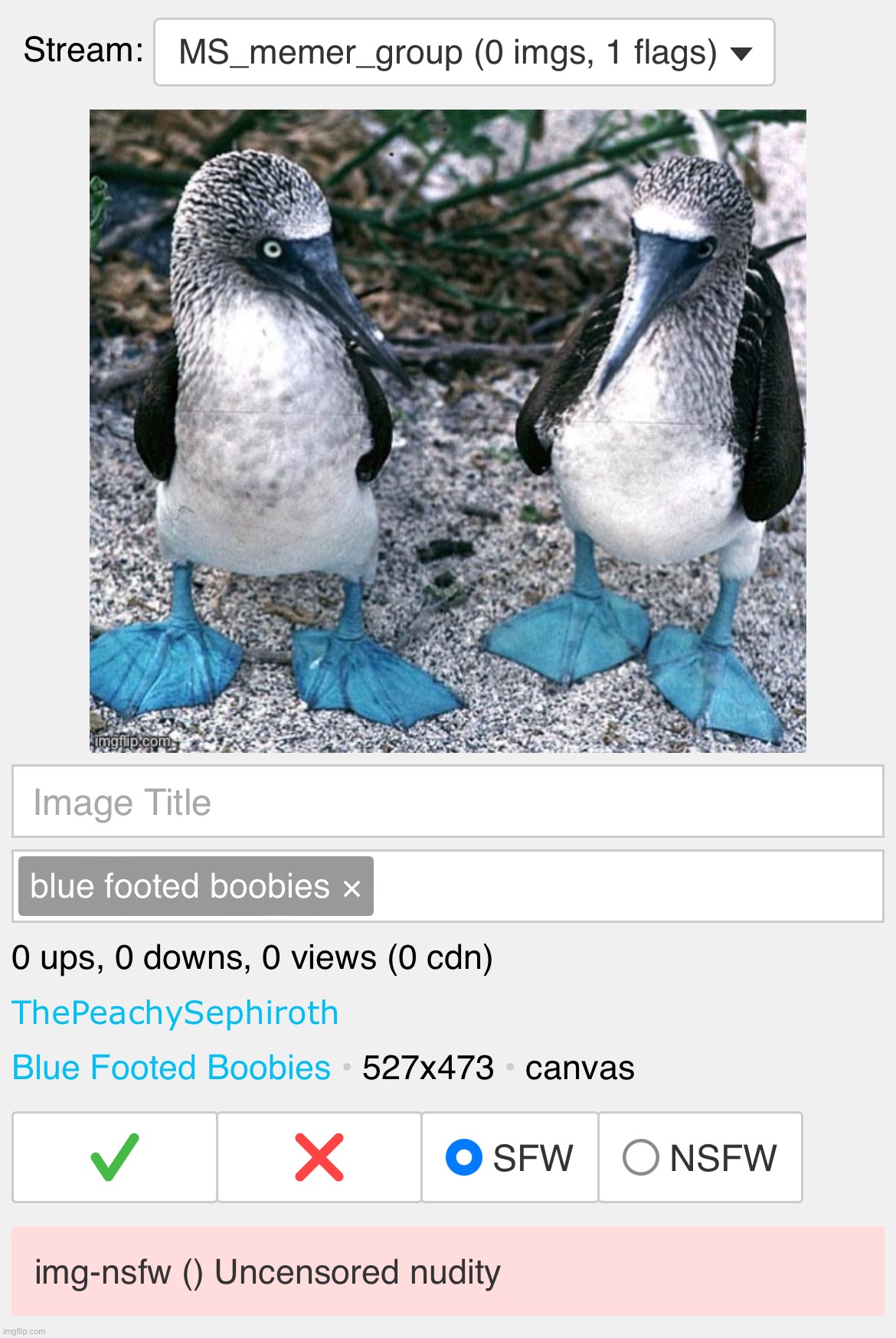The width and height of the screenshot is (896, 1338).
Task: Open the Blue Footed Boobies template link
Action: point(172,1068)
